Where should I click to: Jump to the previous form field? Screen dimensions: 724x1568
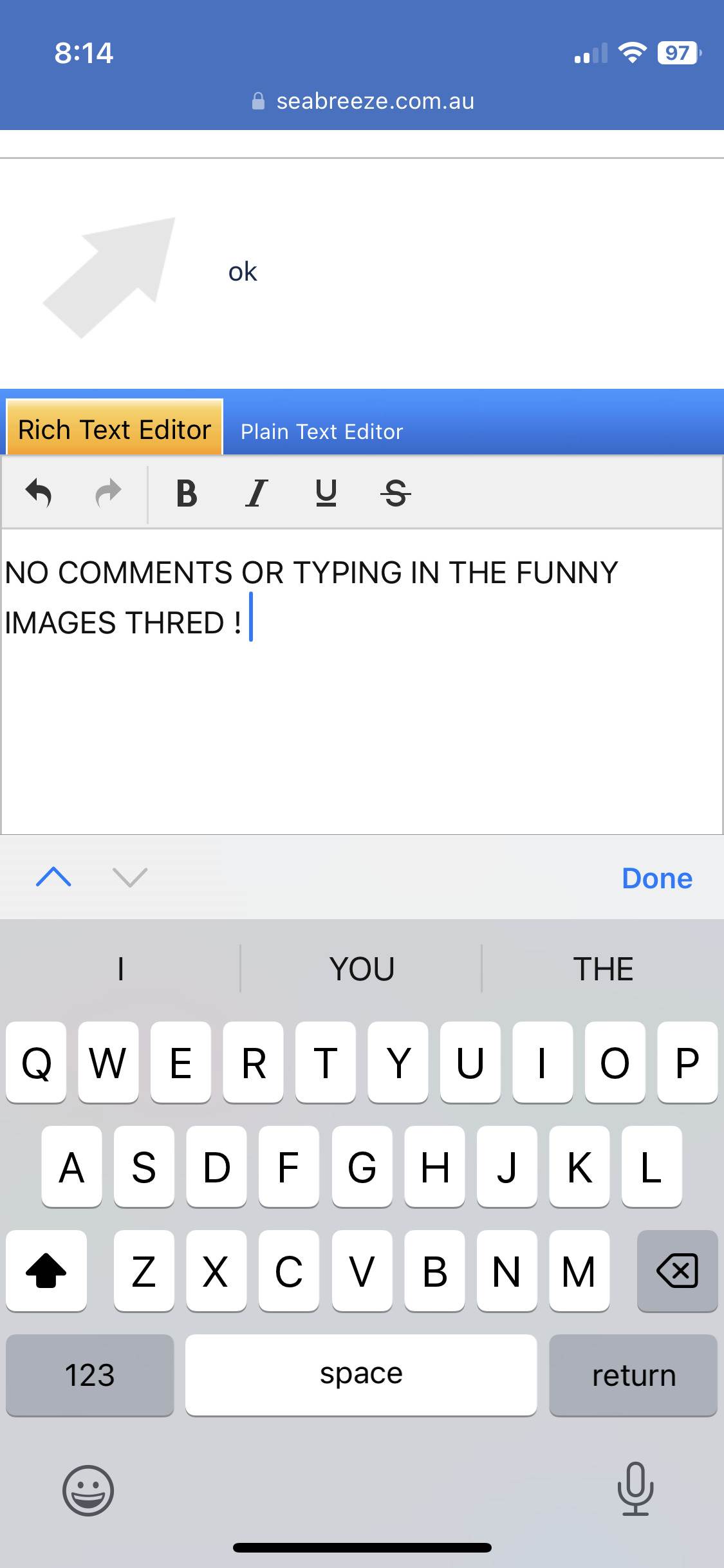(53, 877)
